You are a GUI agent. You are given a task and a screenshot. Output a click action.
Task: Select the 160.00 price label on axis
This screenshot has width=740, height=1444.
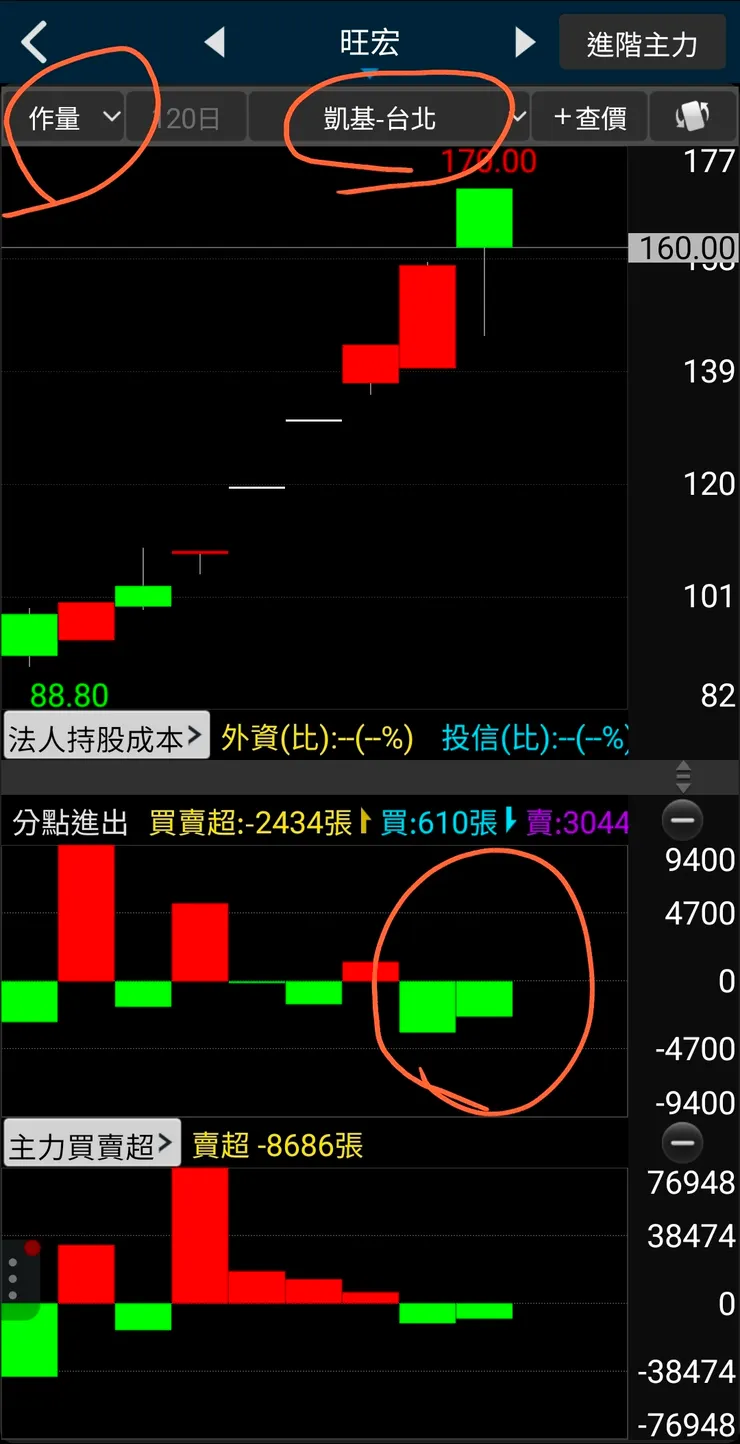tap(683, 248)
